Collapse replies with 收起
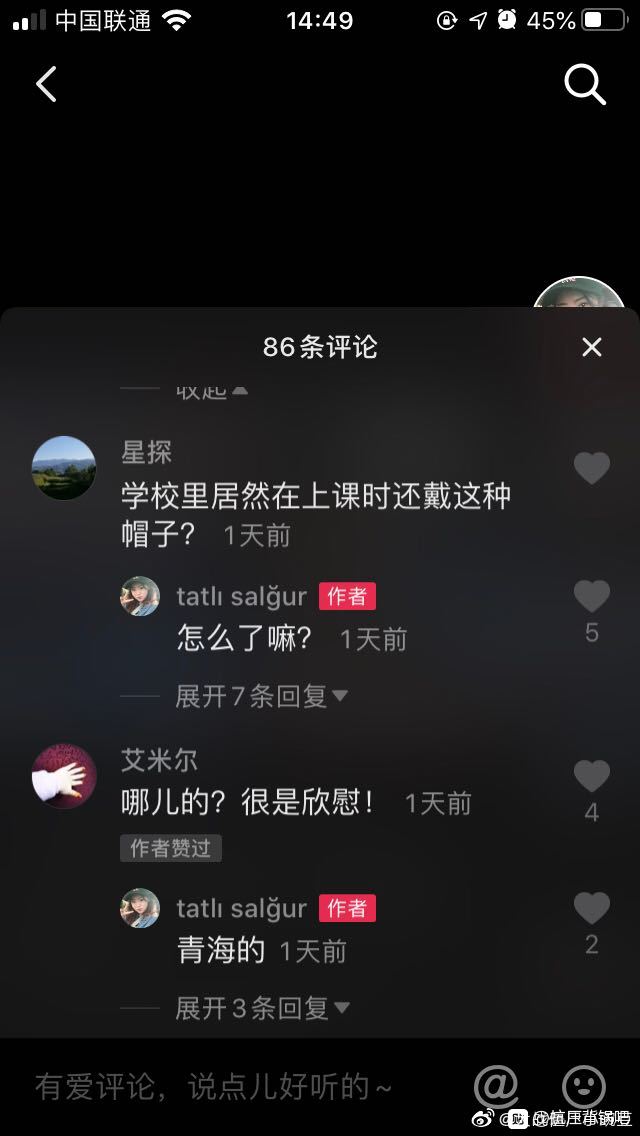640x1136 pixels. pos(211,390)
